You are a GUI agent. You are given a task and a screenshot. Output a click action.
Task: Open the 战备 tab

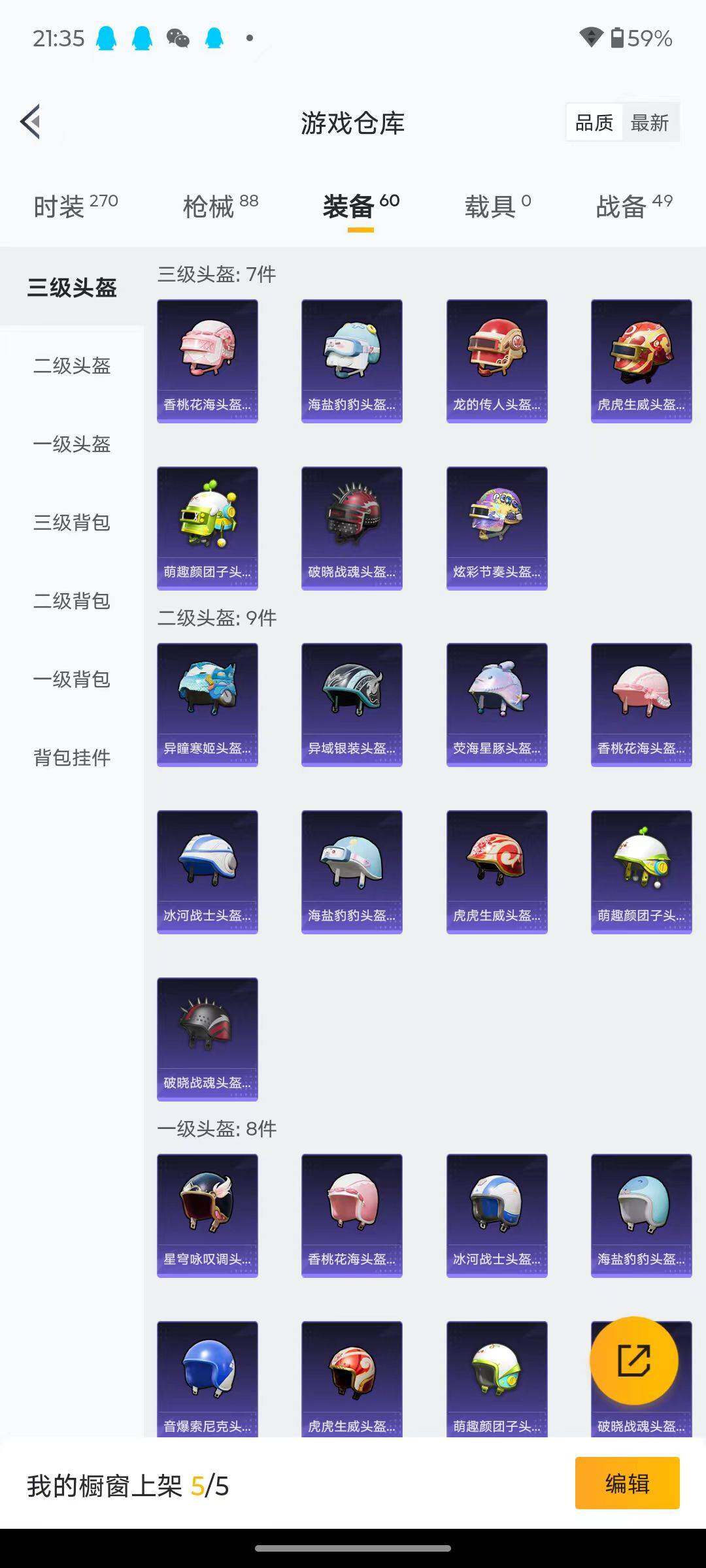click(x=633, y=206)
